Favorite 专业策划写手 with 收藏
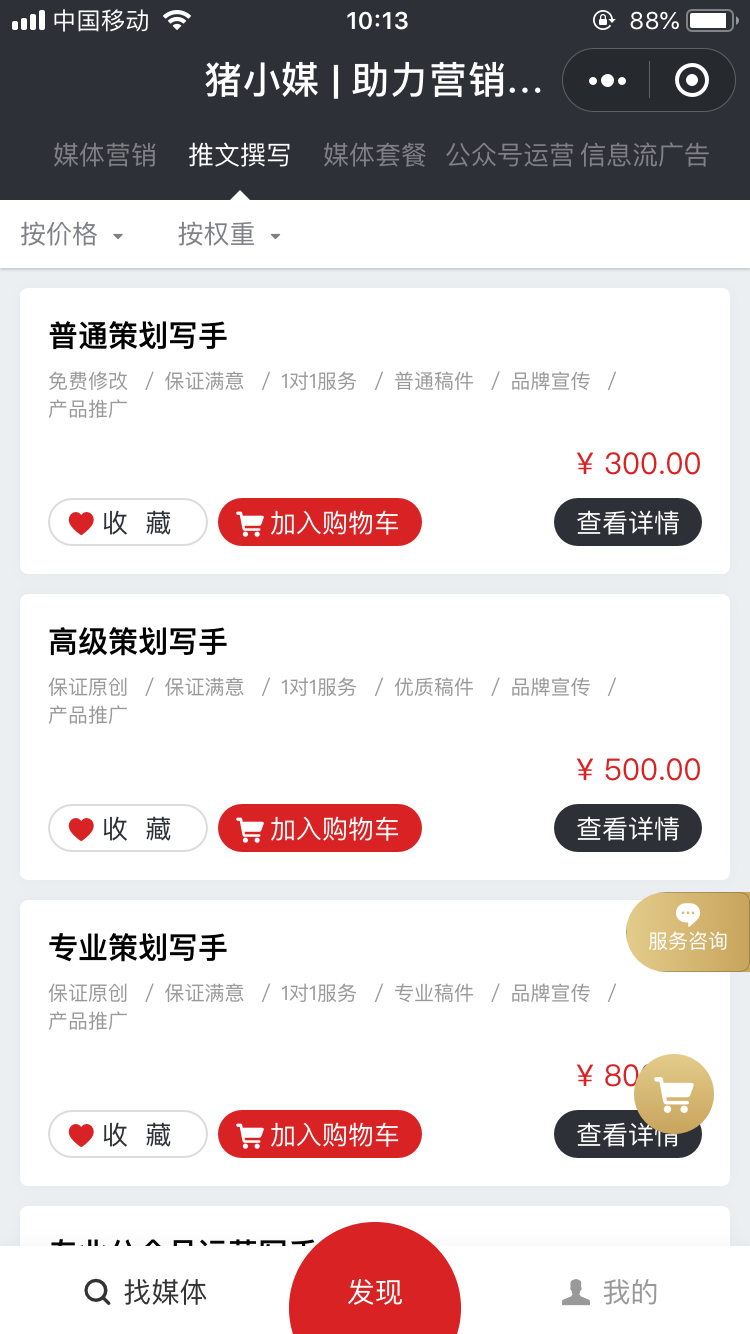 128,1134
